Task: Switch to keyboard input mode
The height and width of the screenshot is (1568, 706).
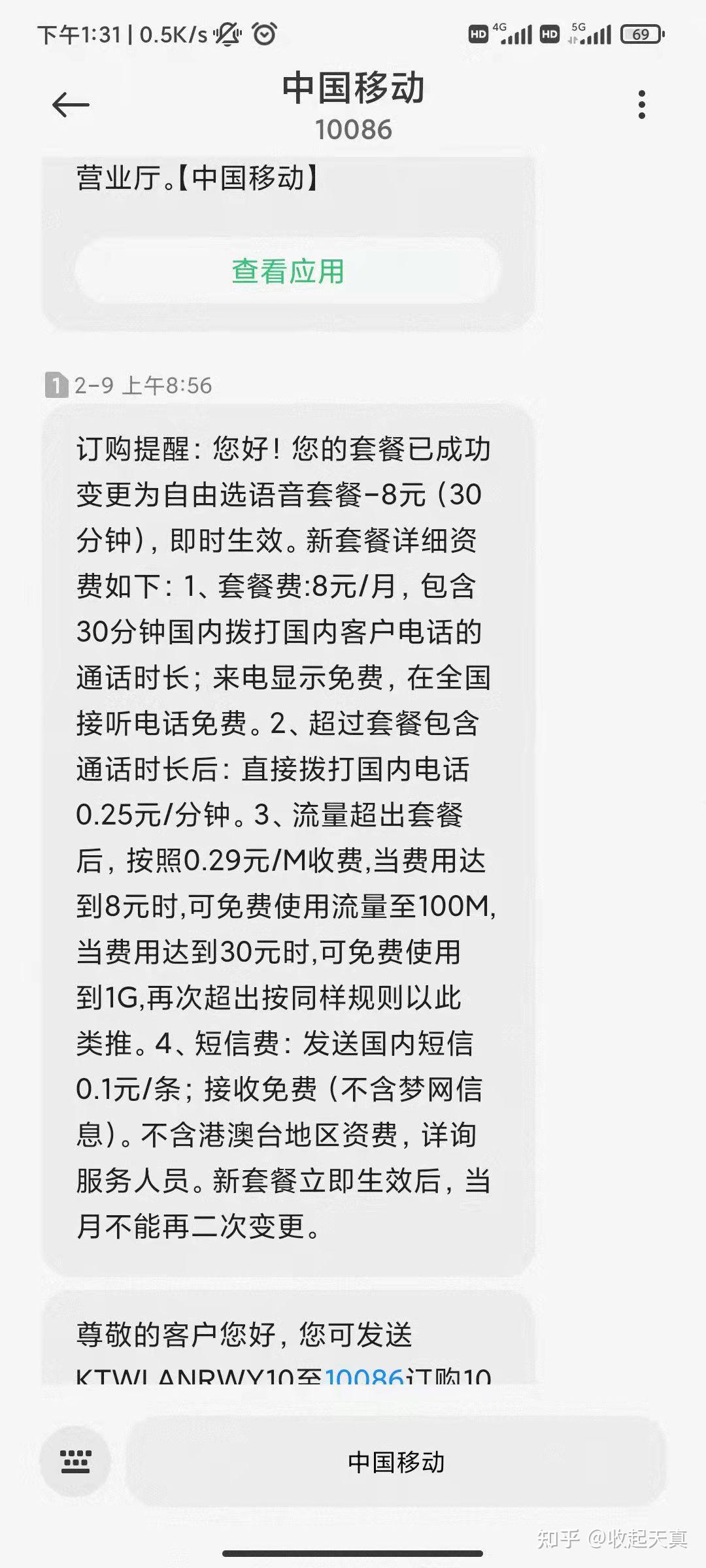Action: 75,1462
